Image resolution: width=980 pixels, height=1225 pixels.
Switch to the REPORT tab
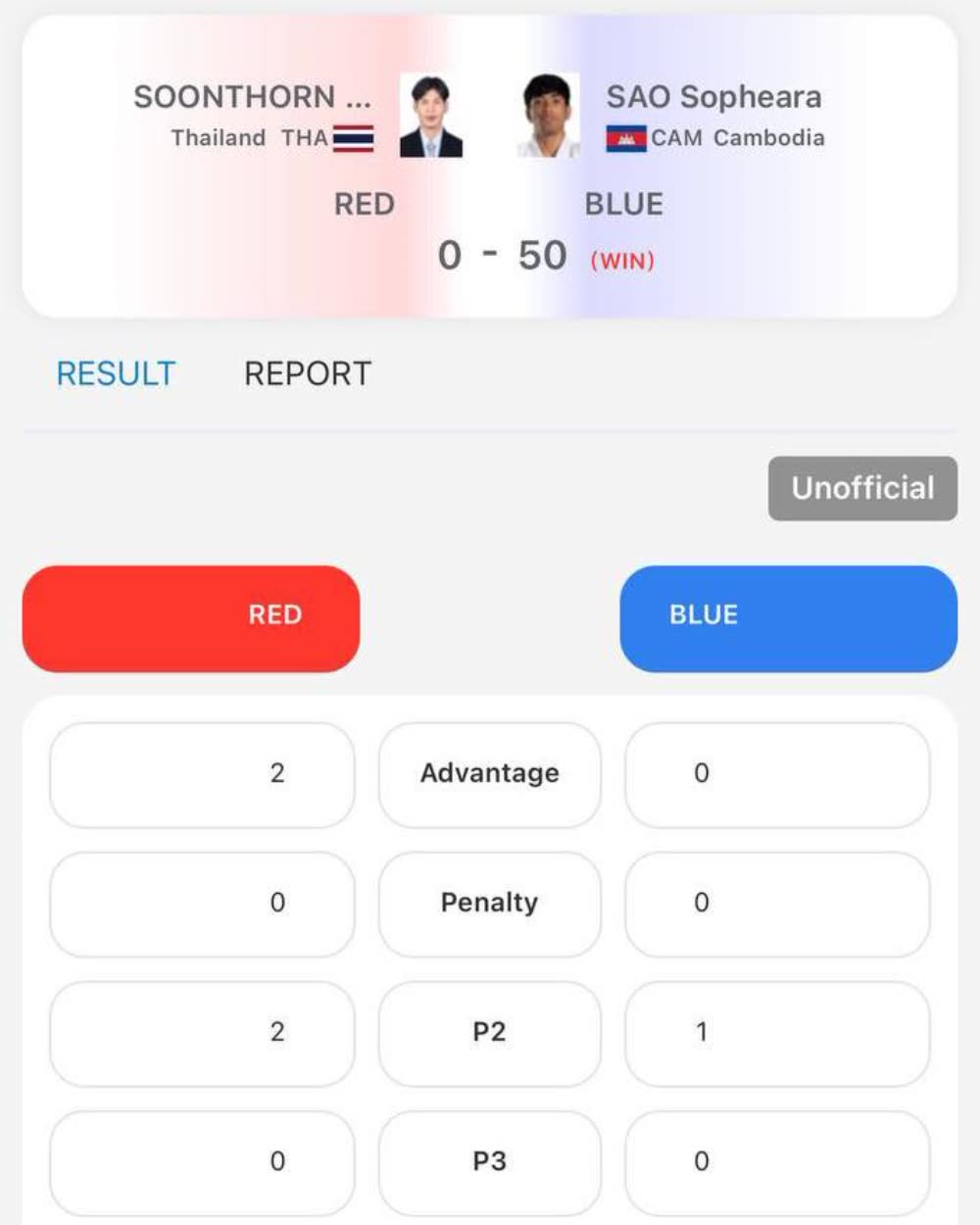click(308, 373)
